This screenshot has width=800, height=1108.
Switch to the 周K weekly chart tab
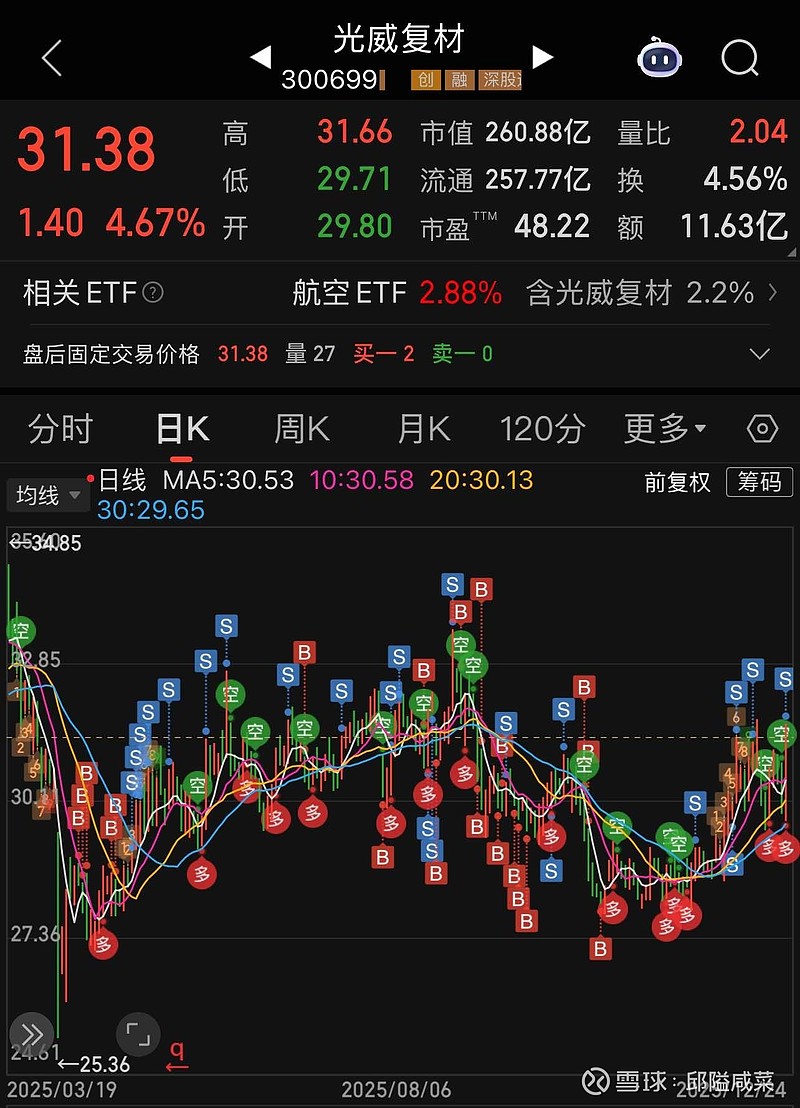pyautogui.click(x=300, y=428)
